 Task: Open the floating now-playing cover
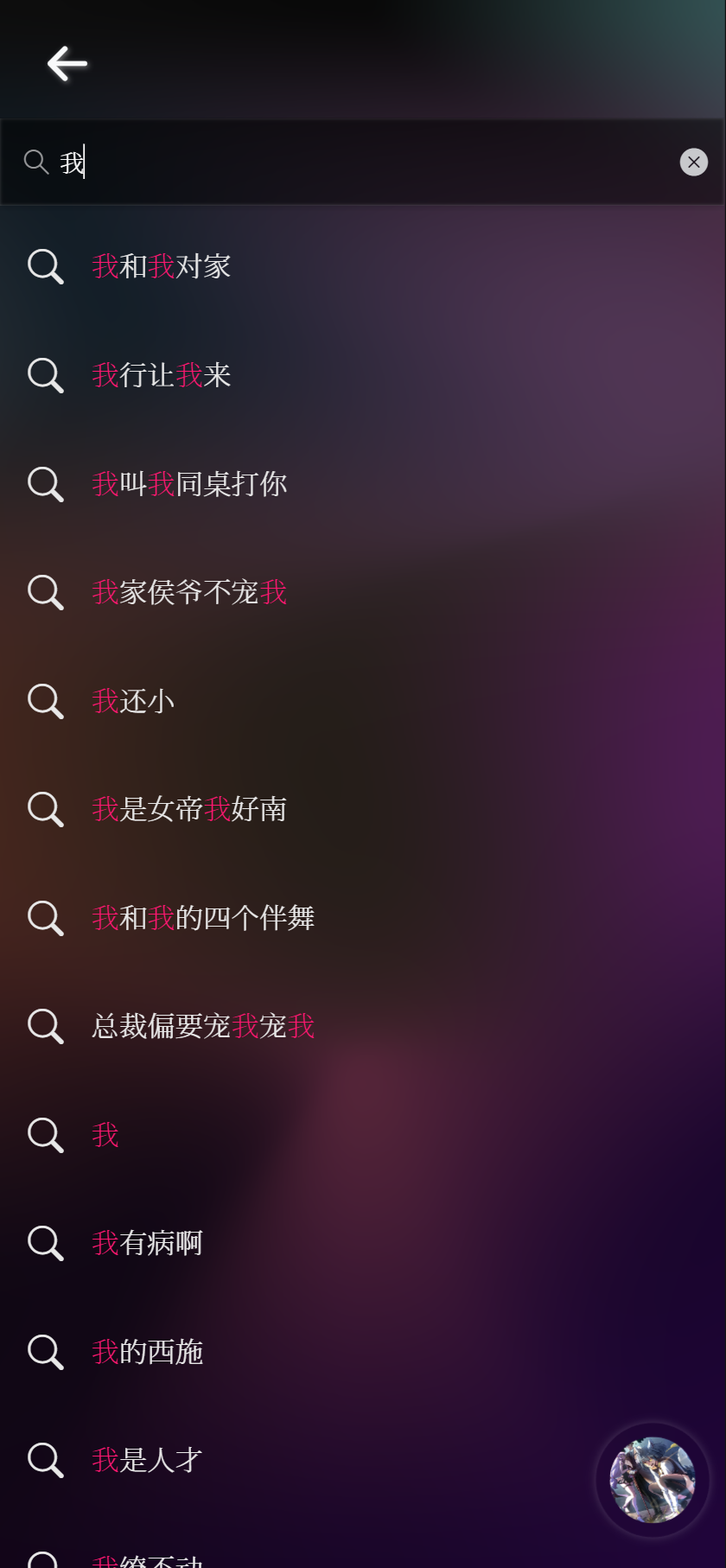pos(653,1480)
